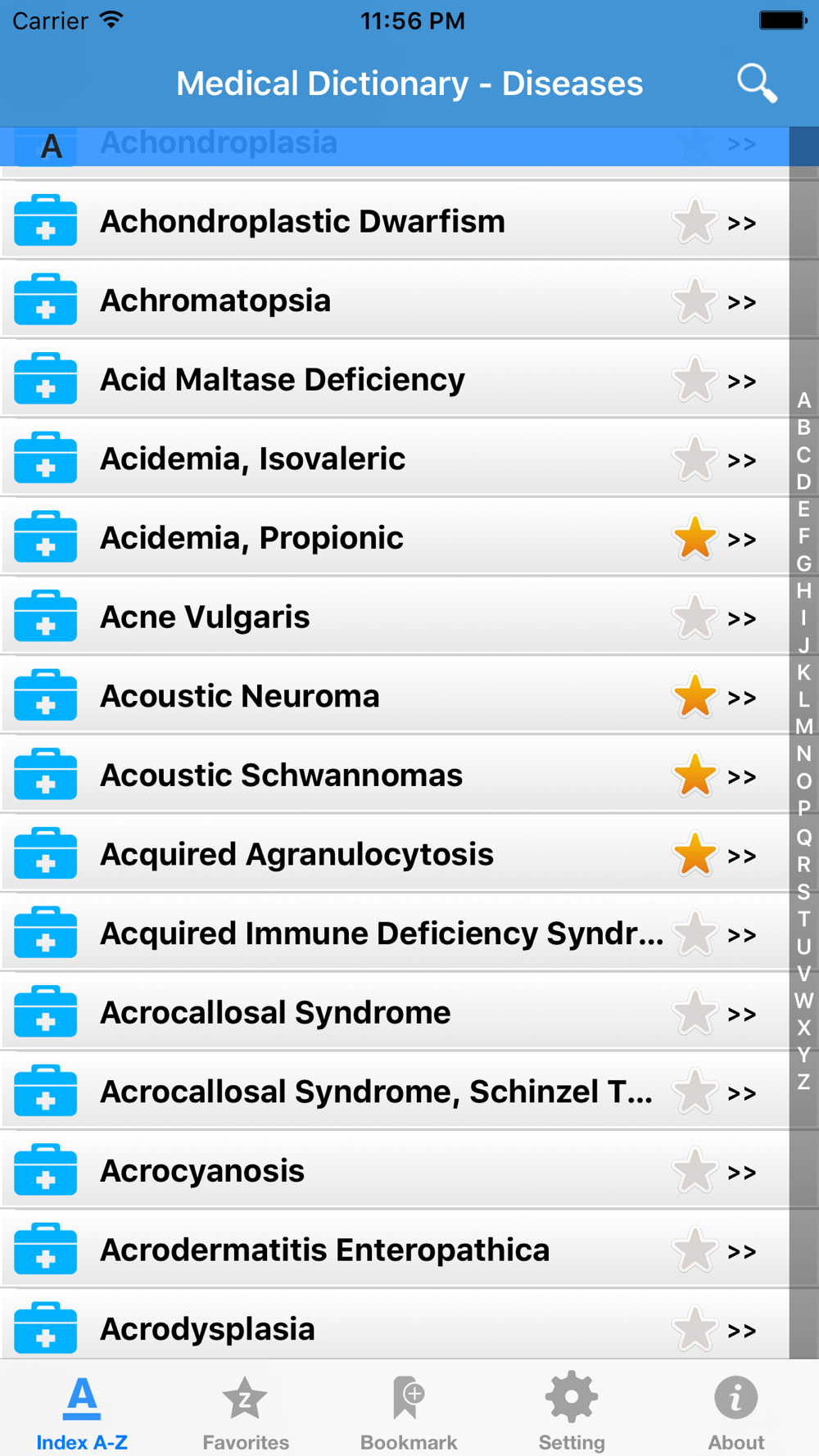This screenshot has width=819, height=1456.
Task: Remove favorite star from Acidemia, Propionic
Action: [x=695, y=538]
